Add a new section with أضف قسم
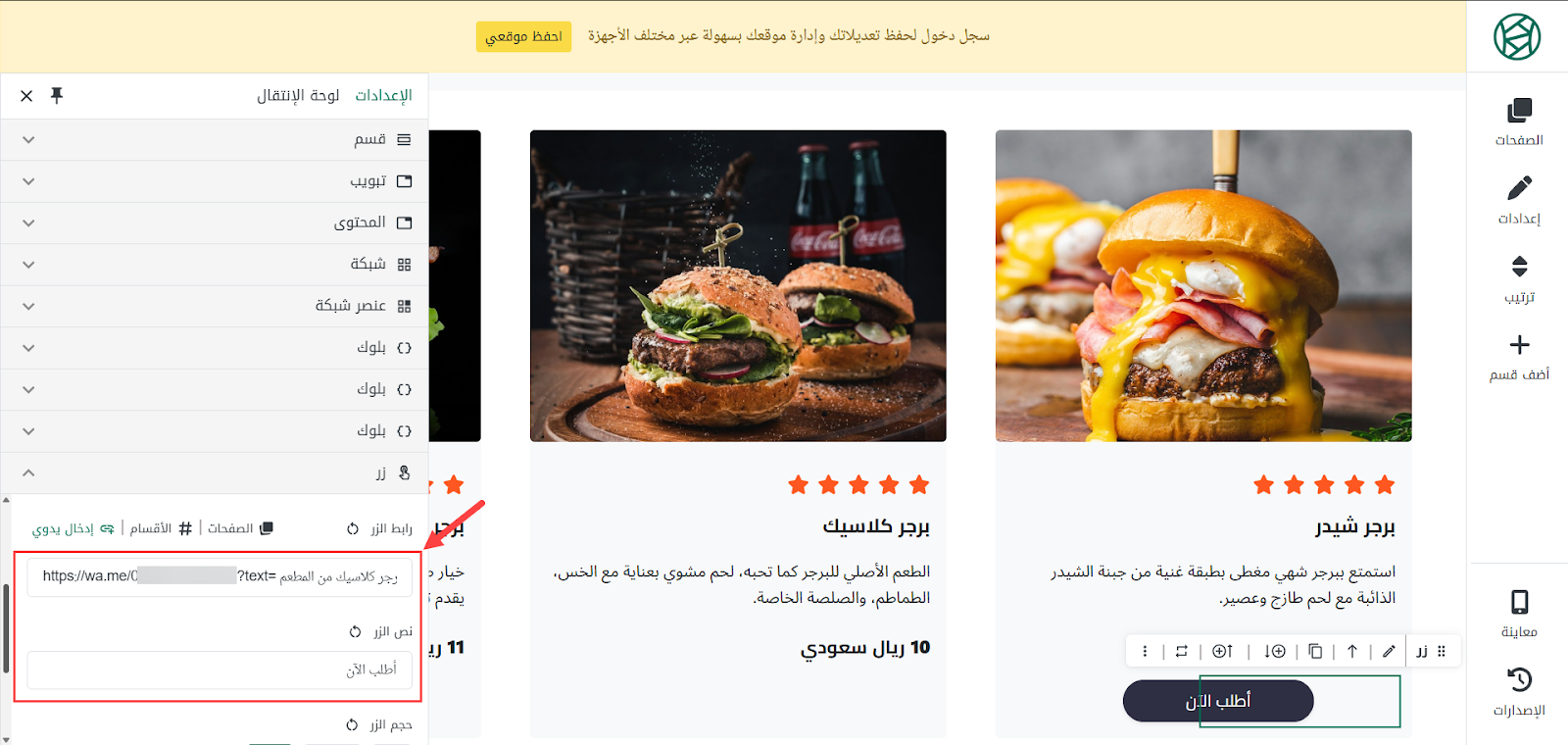This screenshot has width=1568, height=745. [x=1519, y=357]
